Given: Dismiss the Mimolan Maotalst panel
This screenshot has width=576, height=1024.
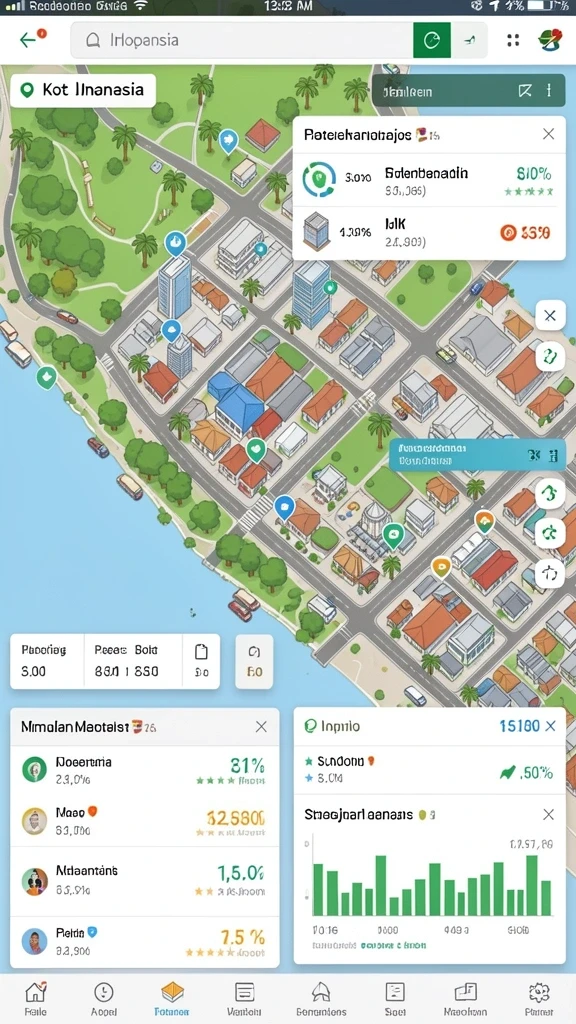Looking at the screenshot, I should [261, 726].
